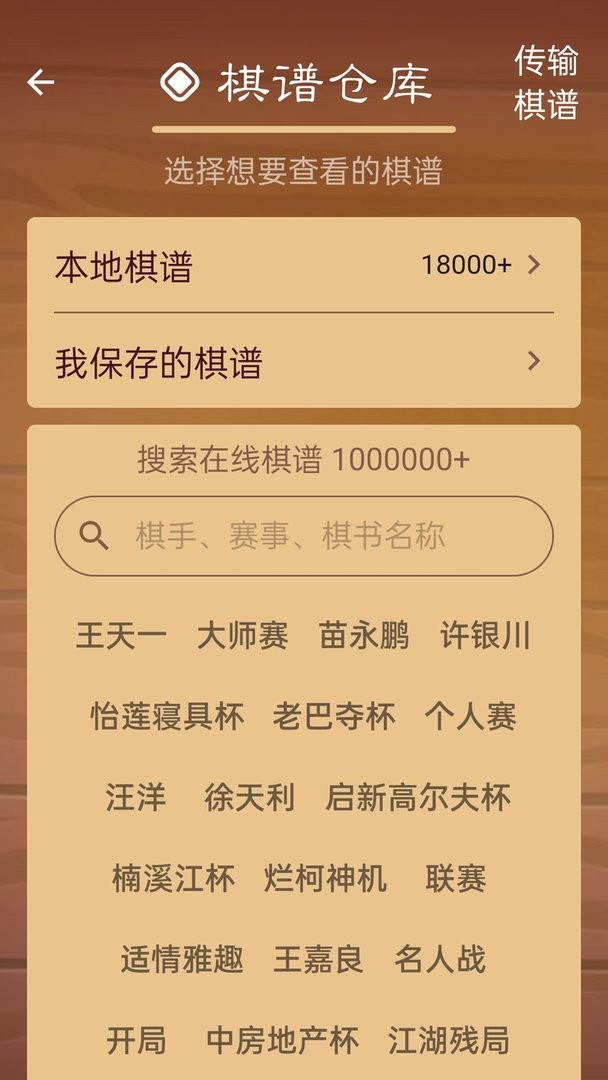Open the 本地棋谱 row

303,266
